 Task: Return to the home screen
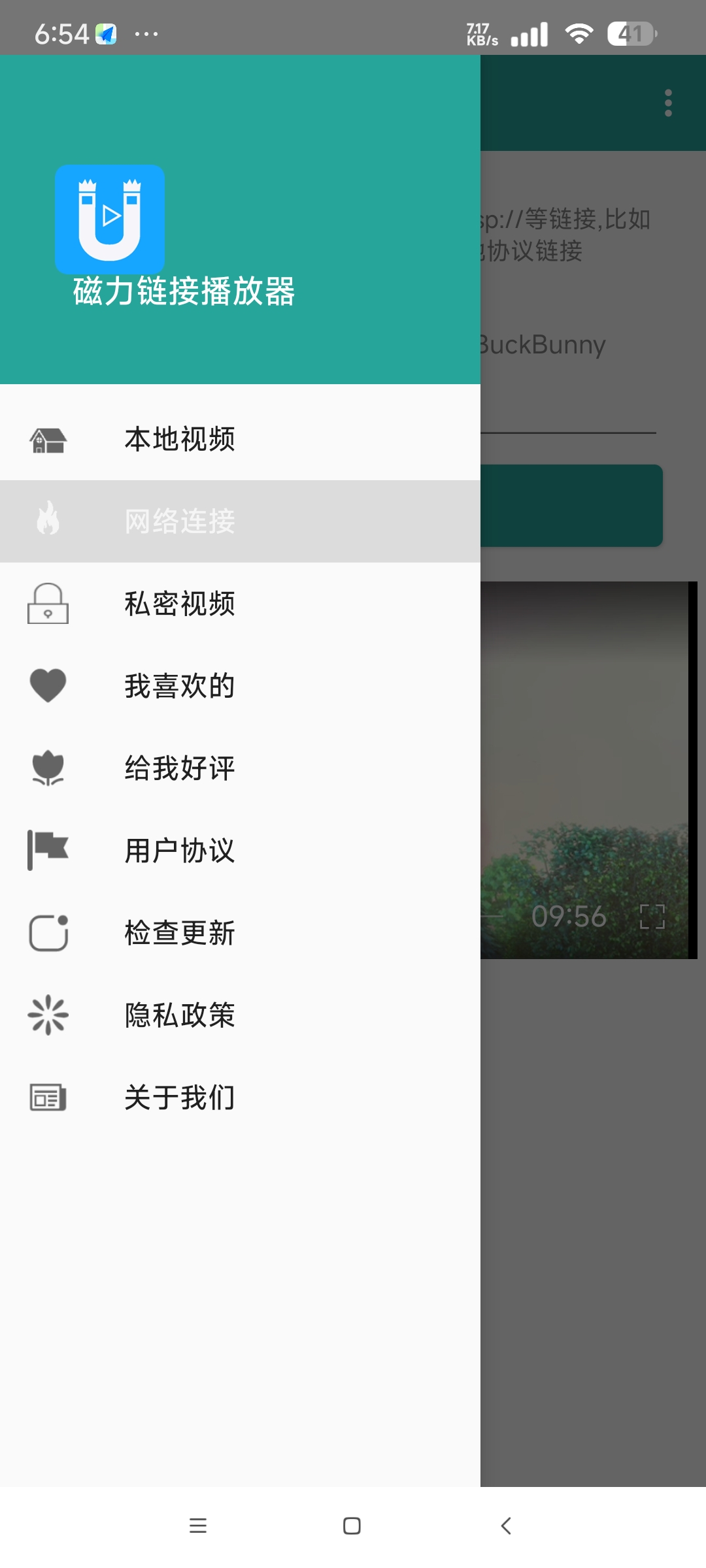point(352,1526)
